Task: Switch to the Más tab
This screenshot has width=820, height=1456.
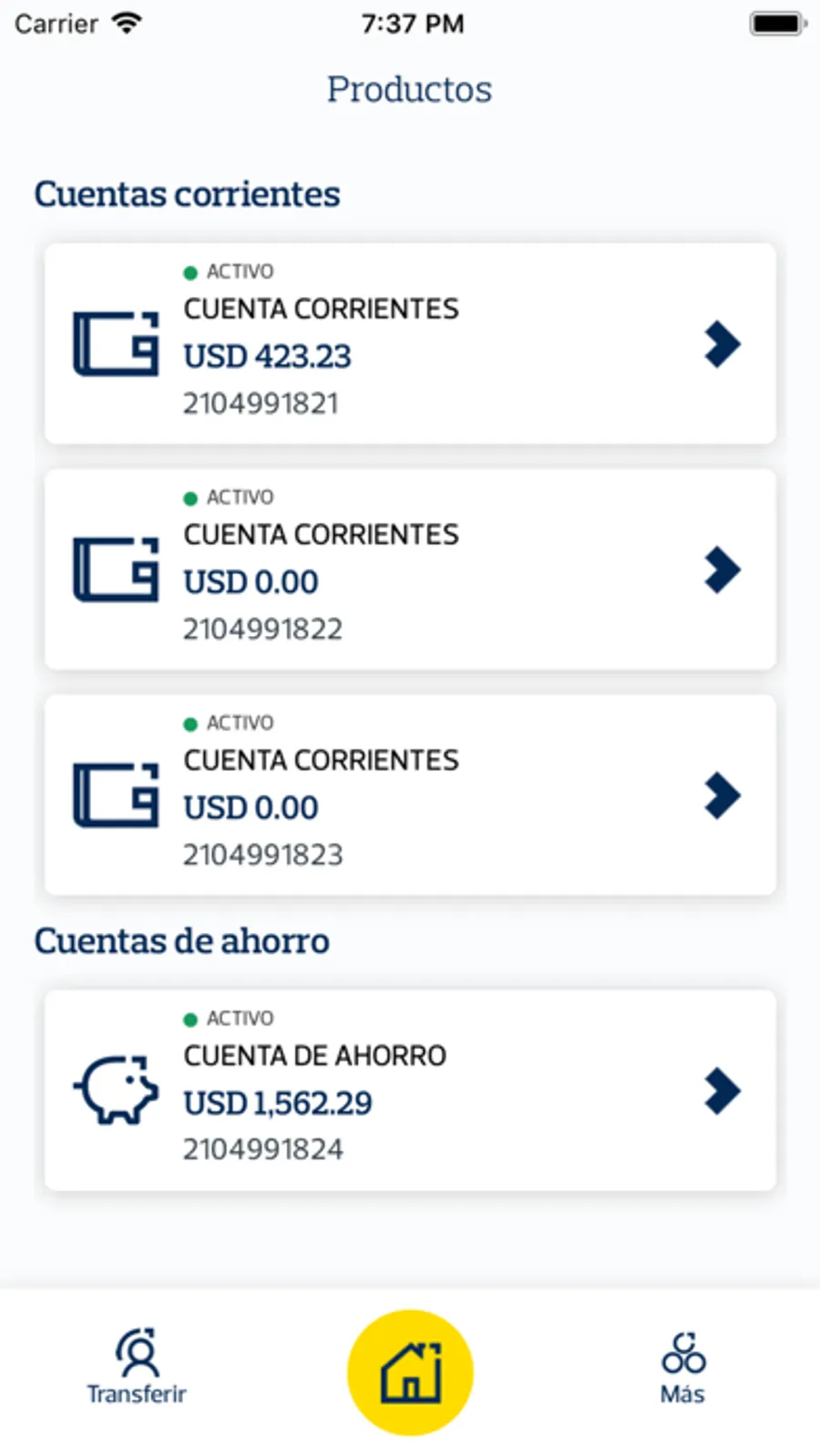Action: (682, 1367)
